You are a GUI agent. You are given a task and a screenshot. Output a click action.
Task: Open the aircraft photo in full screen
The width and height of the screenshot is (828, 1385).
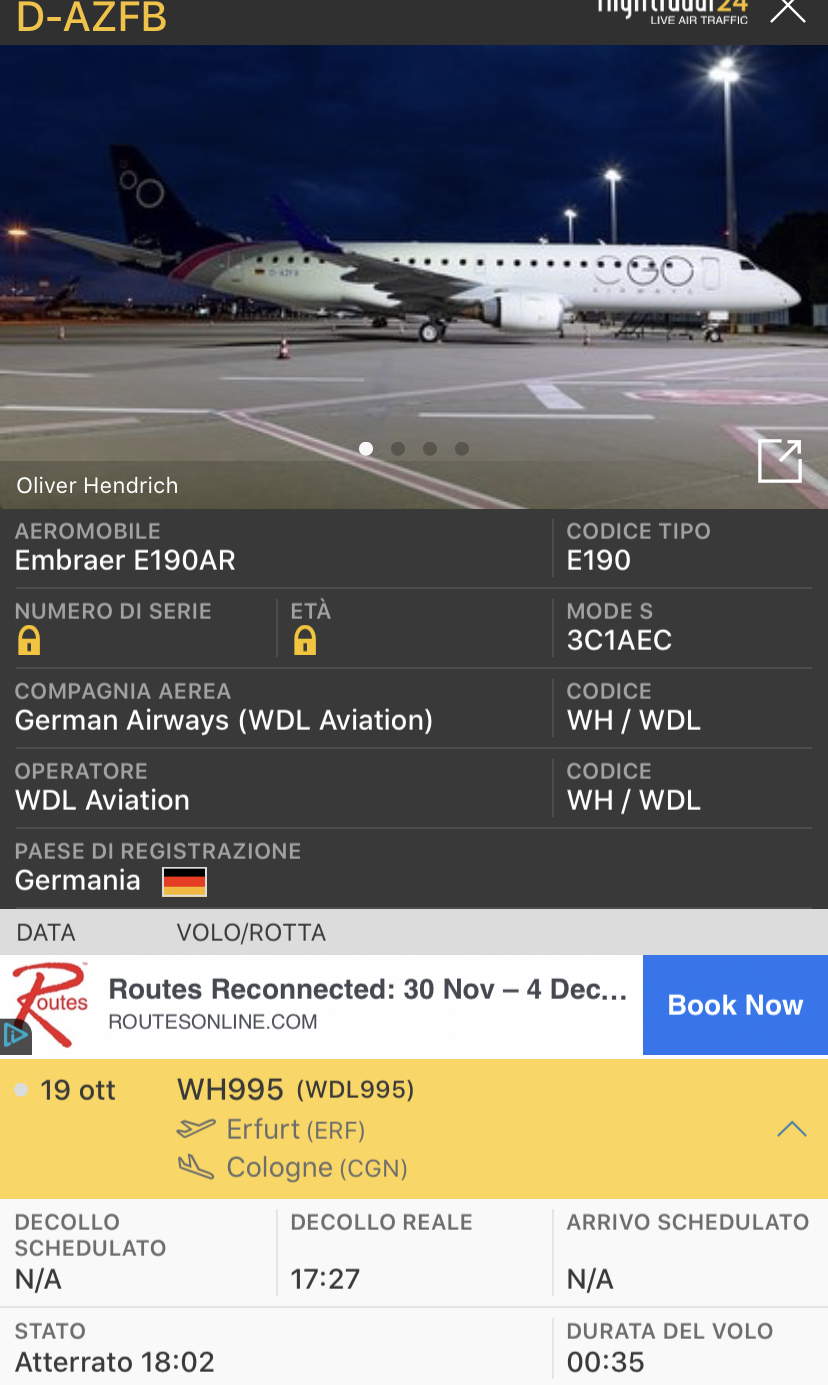pos(780,461)
